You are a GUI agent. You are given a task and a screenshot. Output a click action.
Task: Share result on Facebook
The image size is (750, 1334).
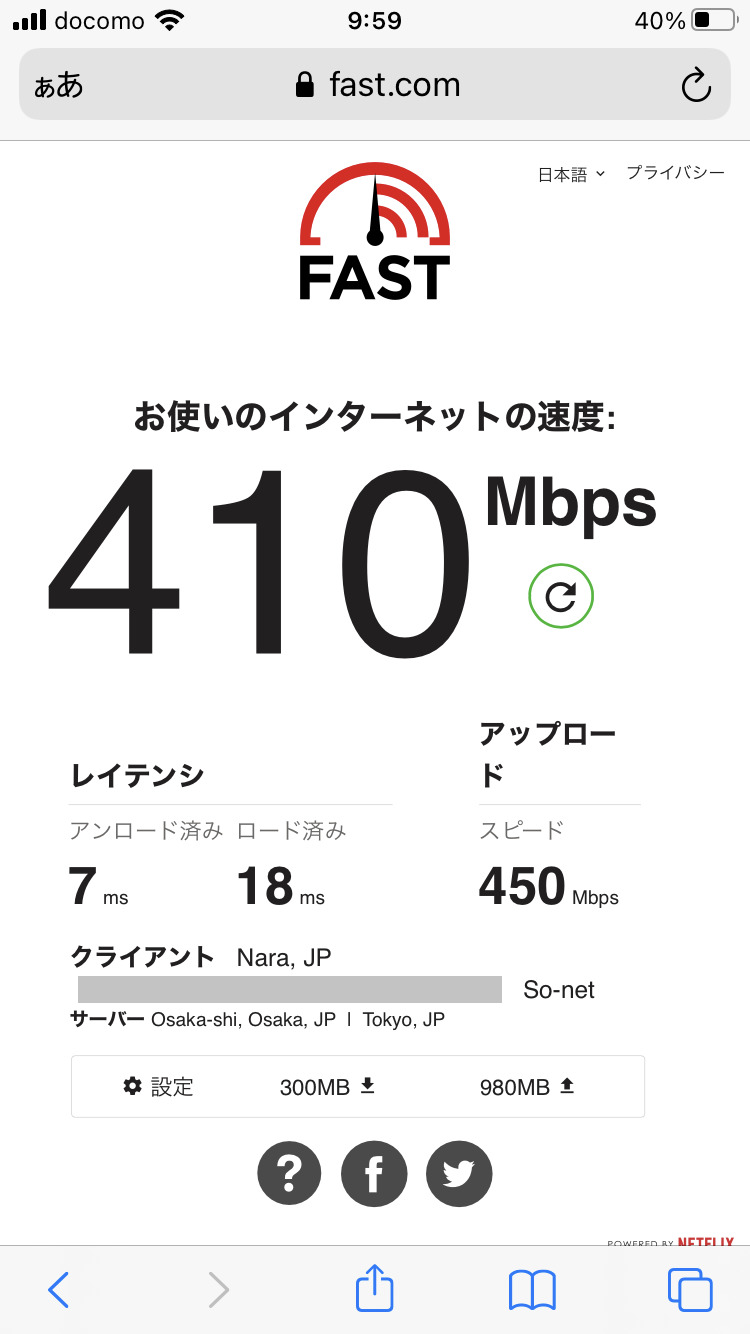(x=374, y=1174)
